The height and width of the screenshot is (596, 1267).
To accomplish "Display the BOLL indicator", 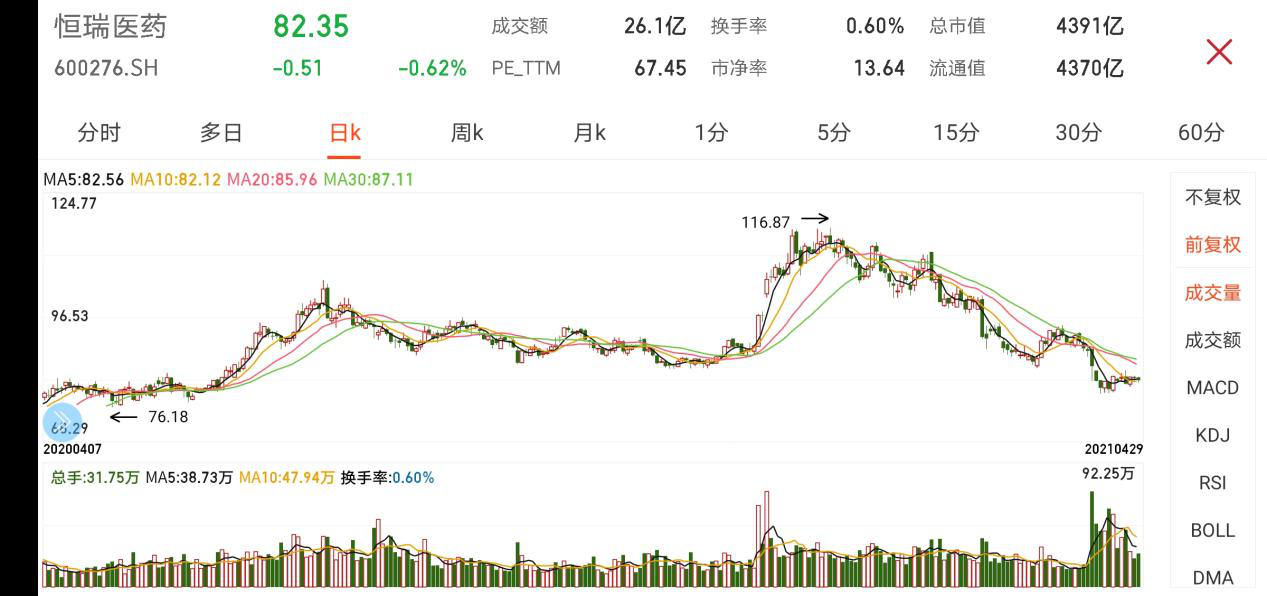I will pos(1213,530).
